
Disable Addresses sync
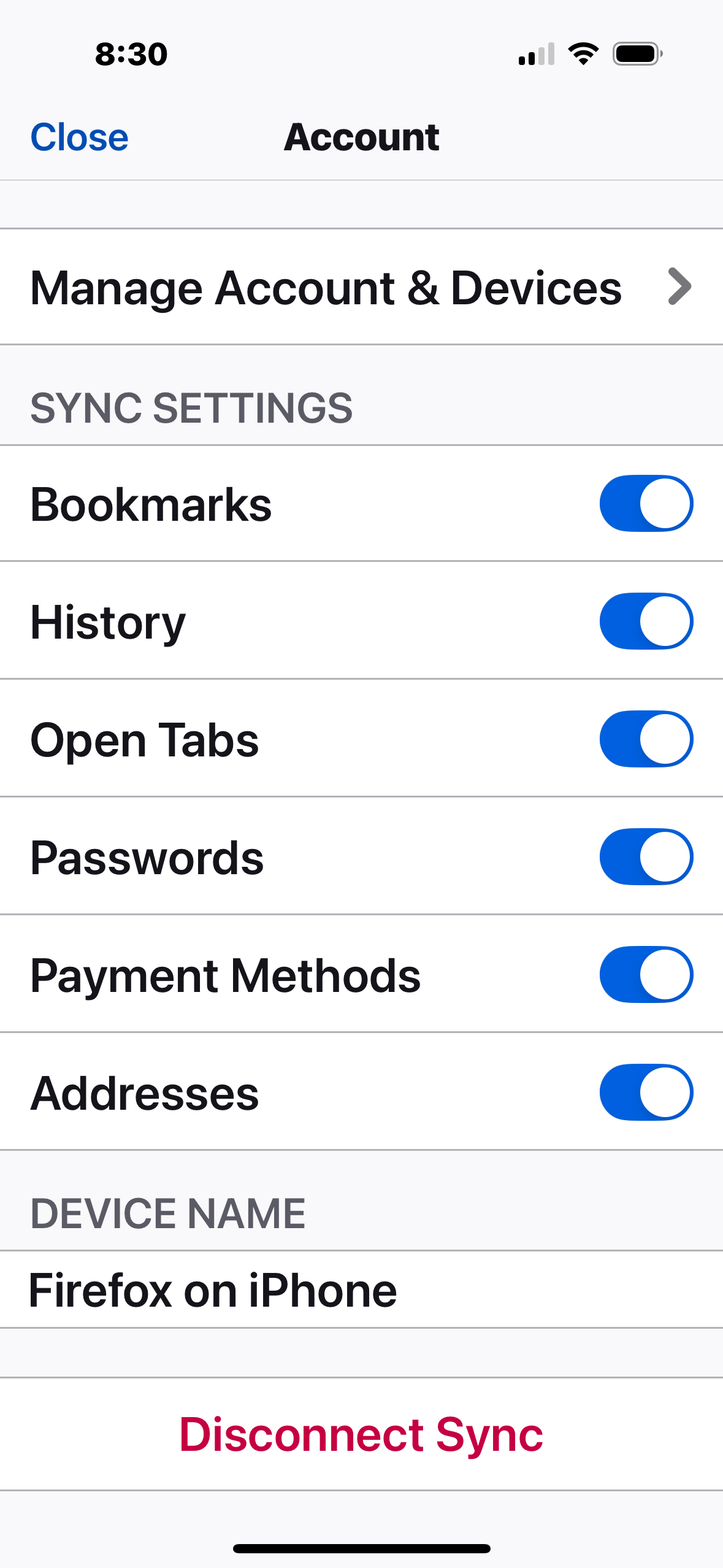[646, 1093]
